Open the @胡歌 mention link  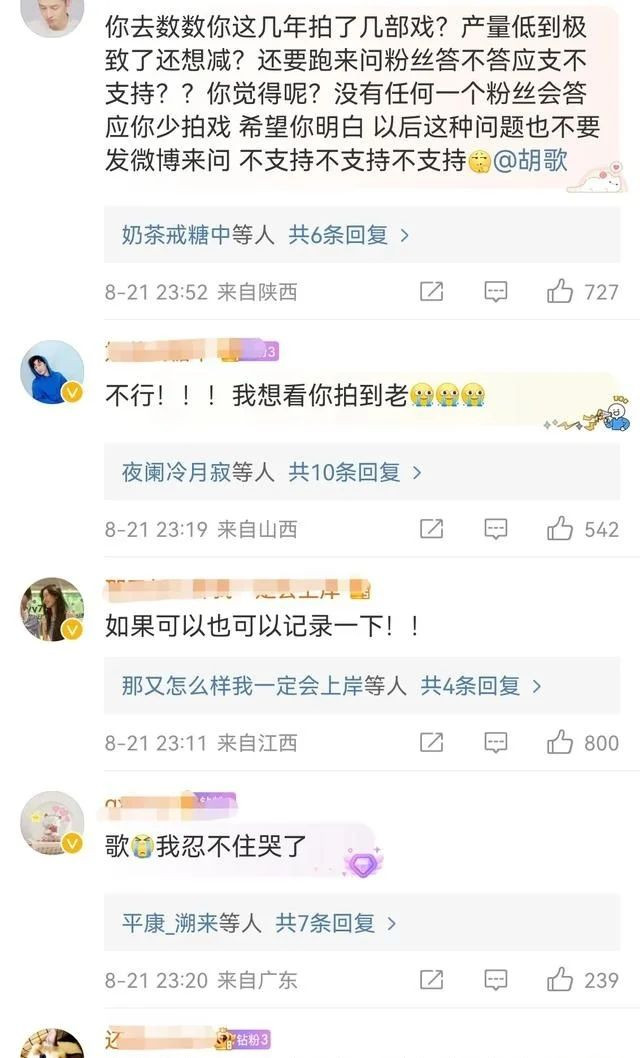pos(529,160)
